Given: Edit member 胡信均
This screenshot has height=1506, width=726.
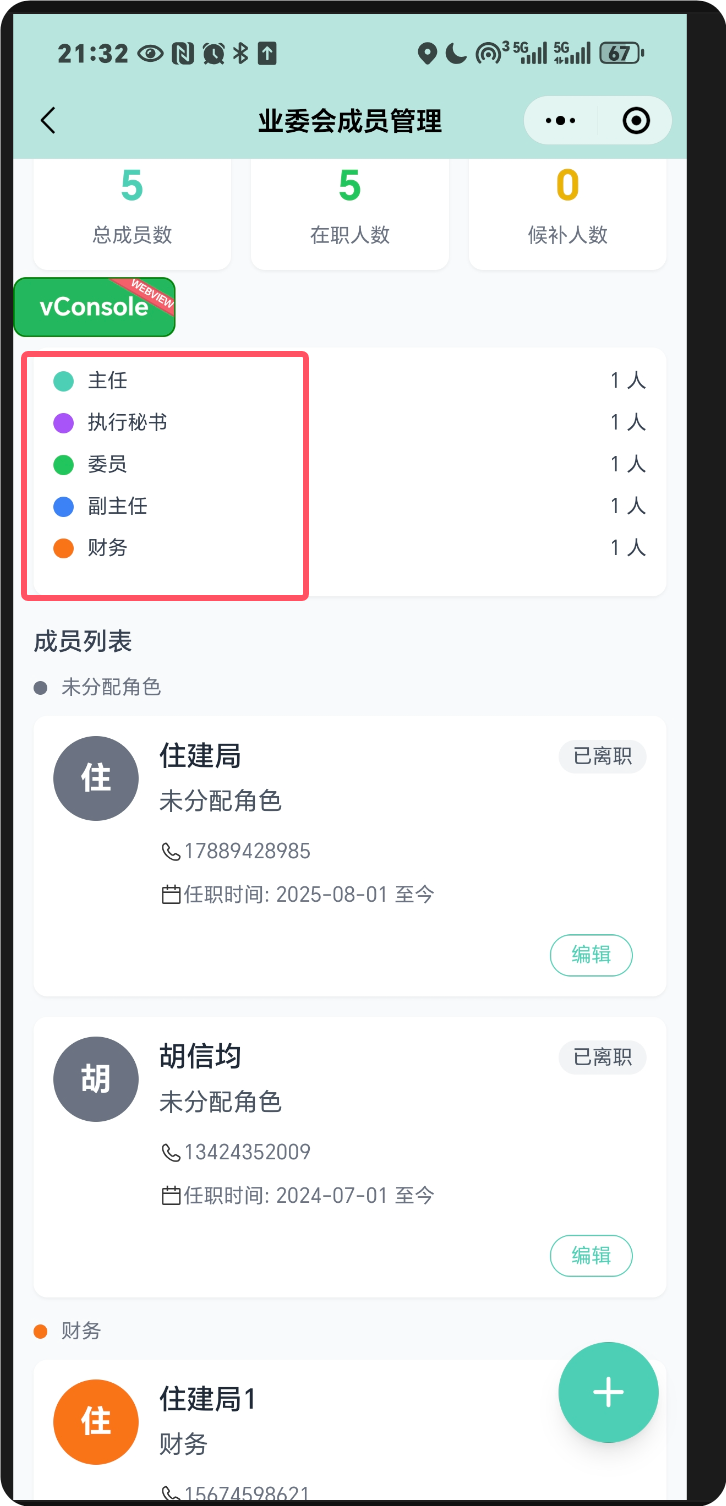Looking at the screenshot, I should click(x=591, y=1255).
